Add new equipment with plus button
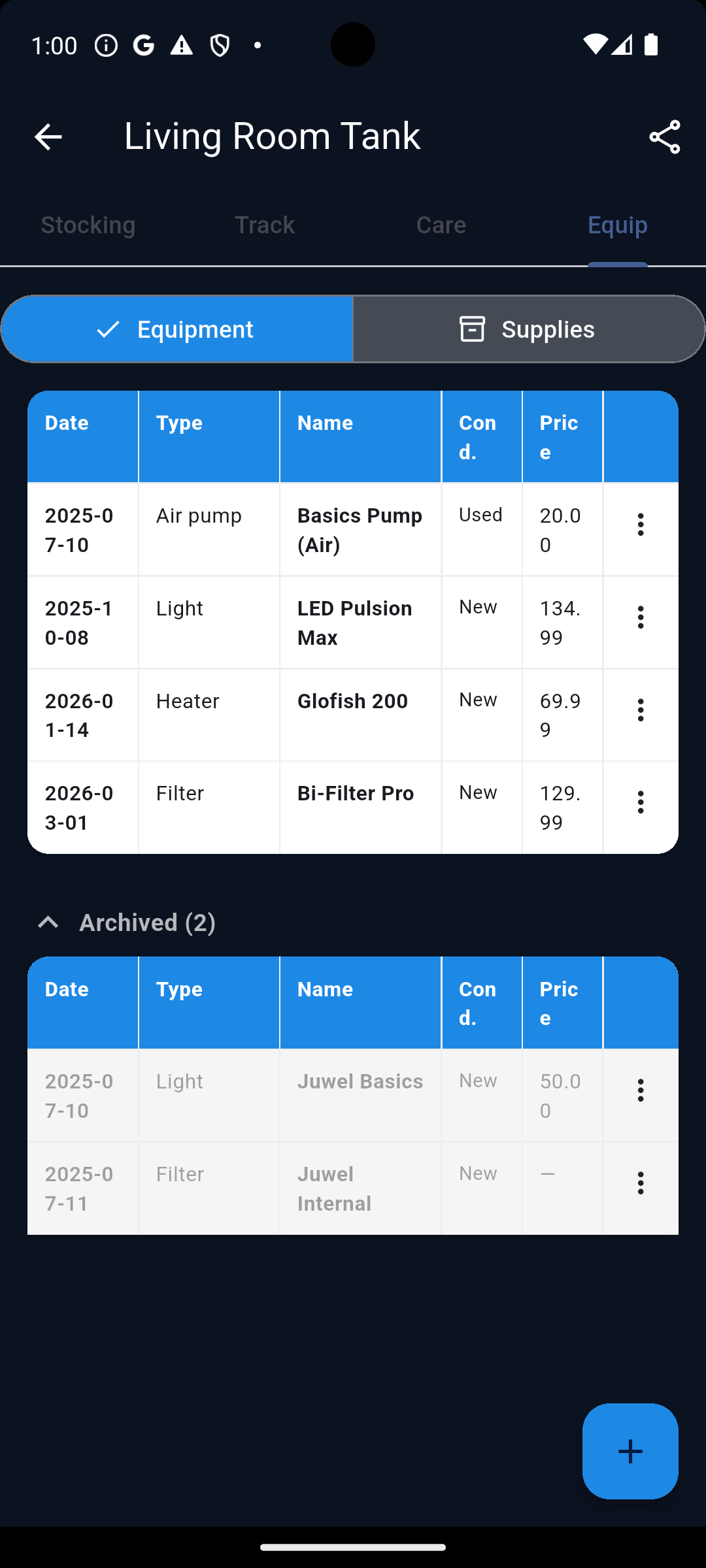This screenshot has height=1568, width=706. [630, 1451]
